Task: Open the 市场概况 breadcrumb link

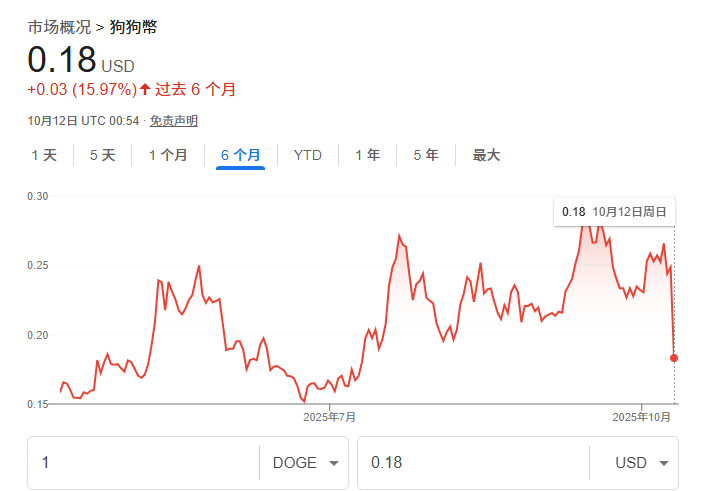Action: point(60,27)
